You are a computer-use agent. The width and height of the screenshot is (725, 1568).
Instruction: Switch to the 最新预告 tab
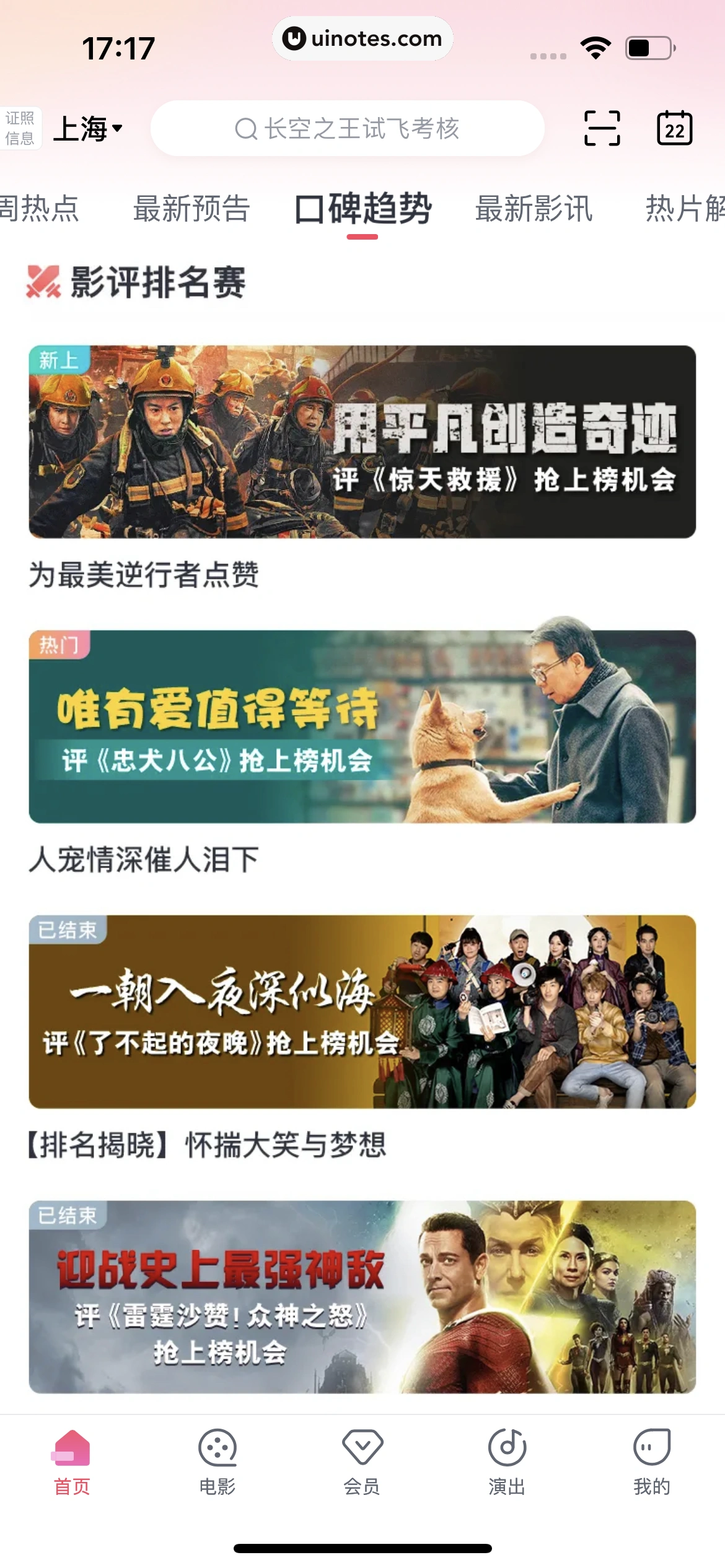pos(191,209)
